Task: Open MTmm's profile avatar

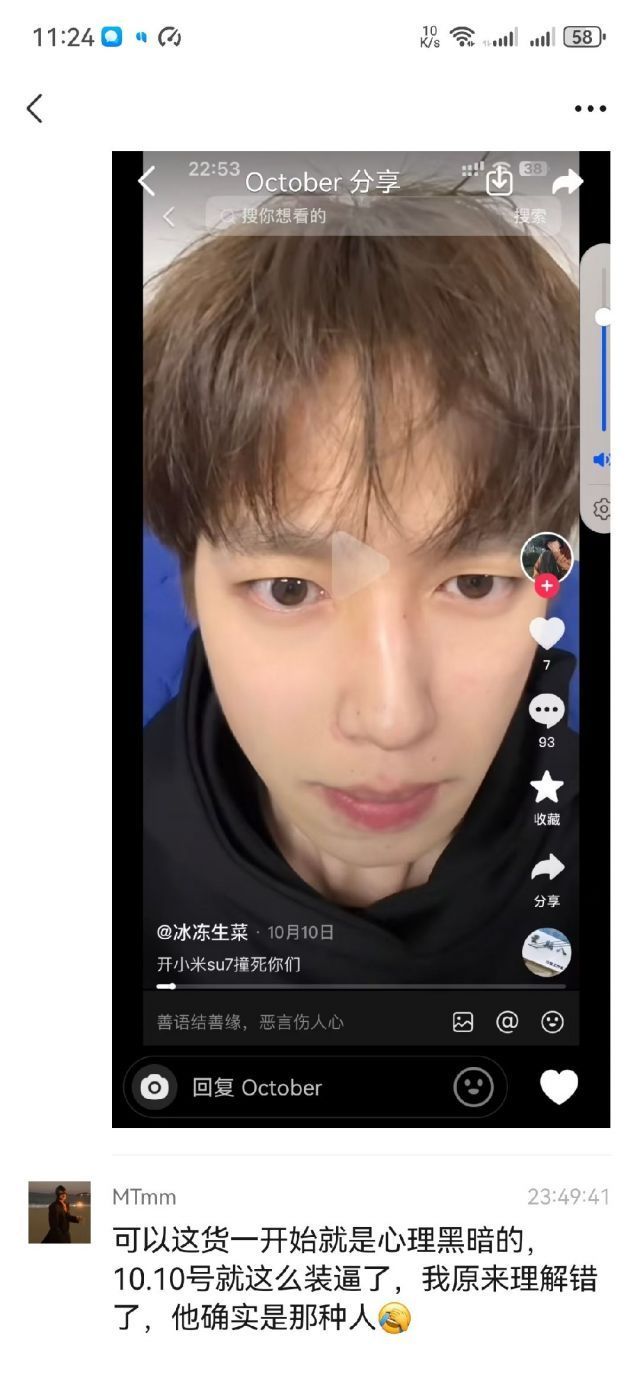Action: point(59,1212)
